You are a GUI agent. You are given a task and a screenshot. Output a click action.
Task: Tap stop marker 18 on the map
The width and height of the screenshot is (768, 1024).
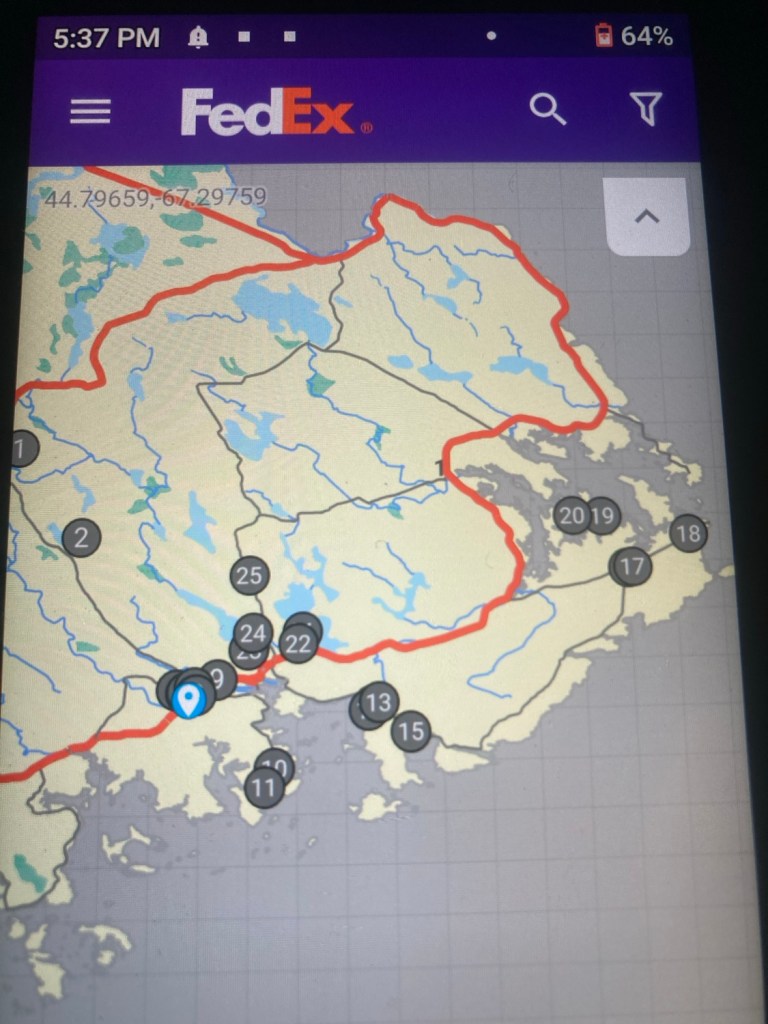coord(688,533)
